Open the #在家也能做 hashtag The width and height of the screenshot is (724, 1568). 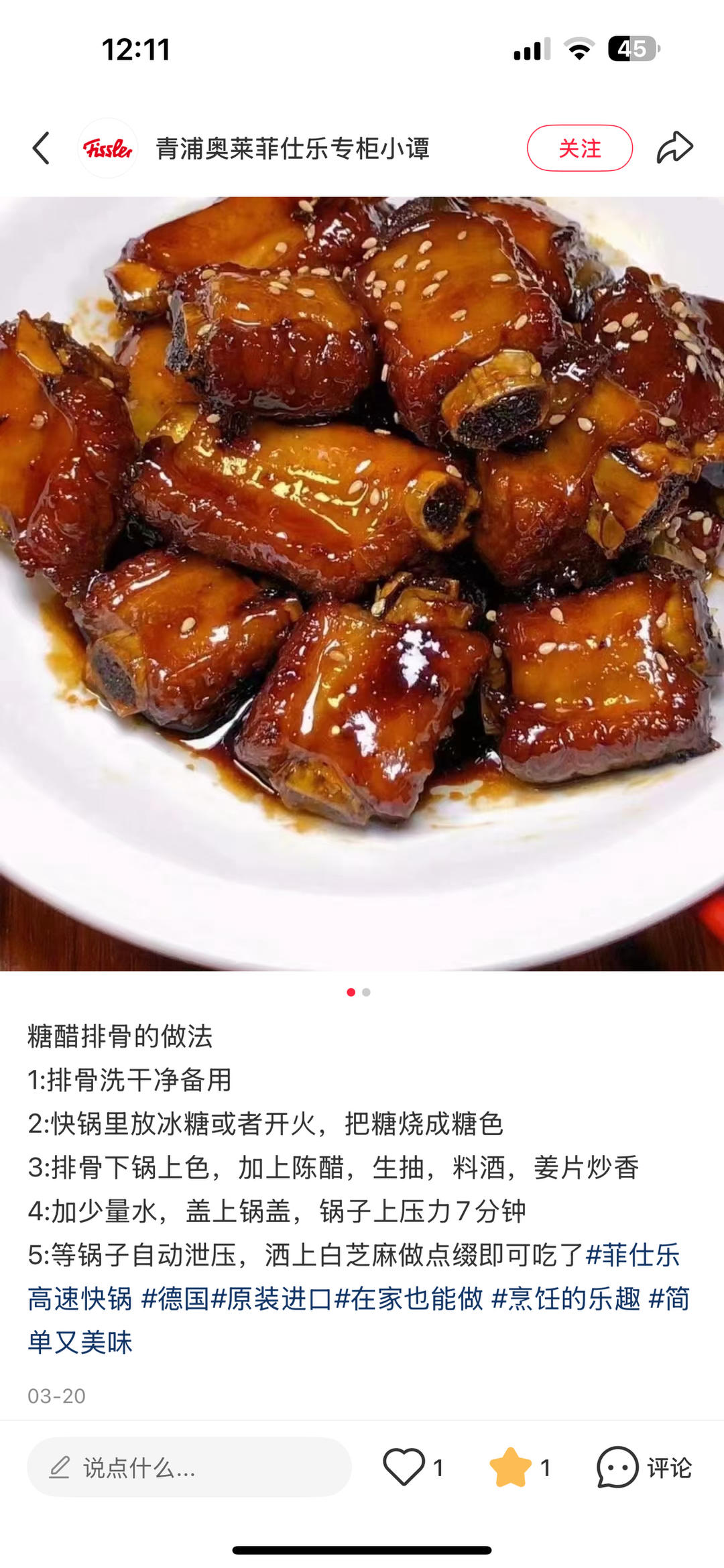coord(409,1299)
